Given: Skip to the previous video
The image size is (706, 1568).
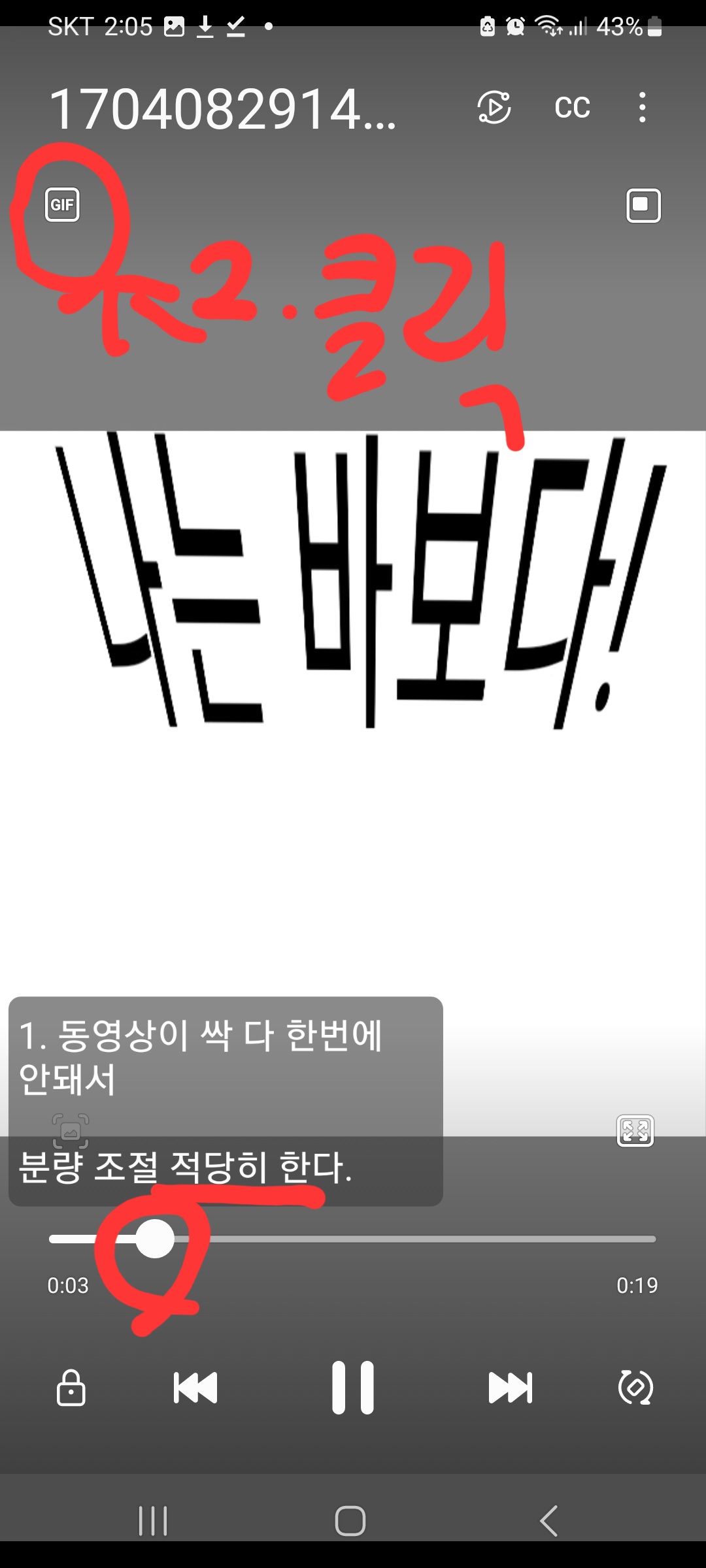Looking at the screenshot, I should [x=195, y=1388].
